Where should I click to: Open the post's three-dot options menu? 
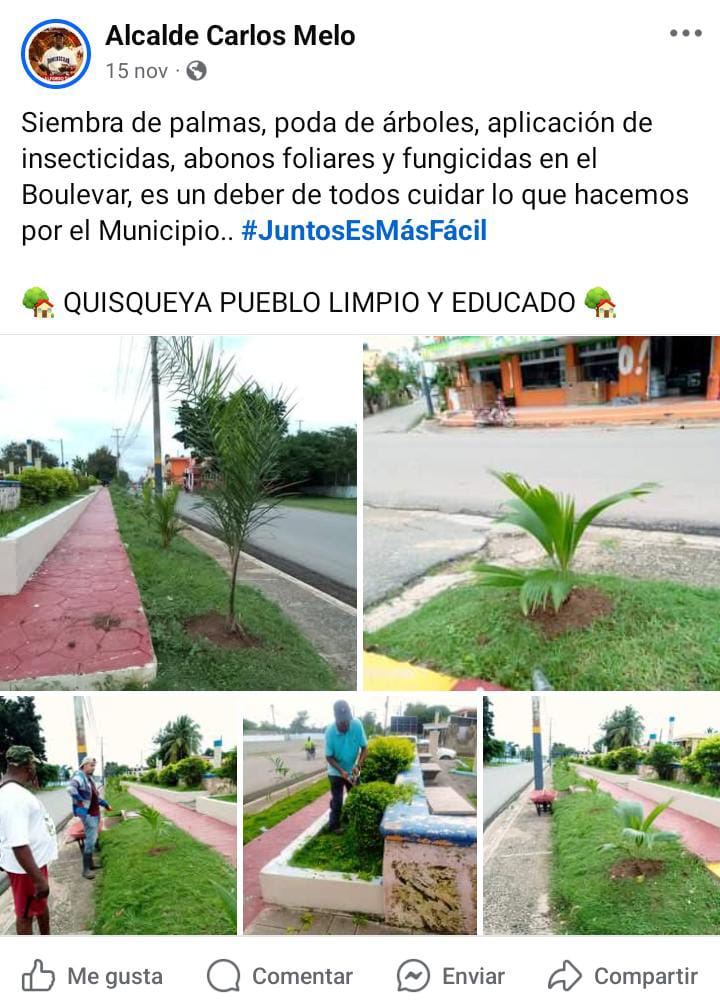685,33
